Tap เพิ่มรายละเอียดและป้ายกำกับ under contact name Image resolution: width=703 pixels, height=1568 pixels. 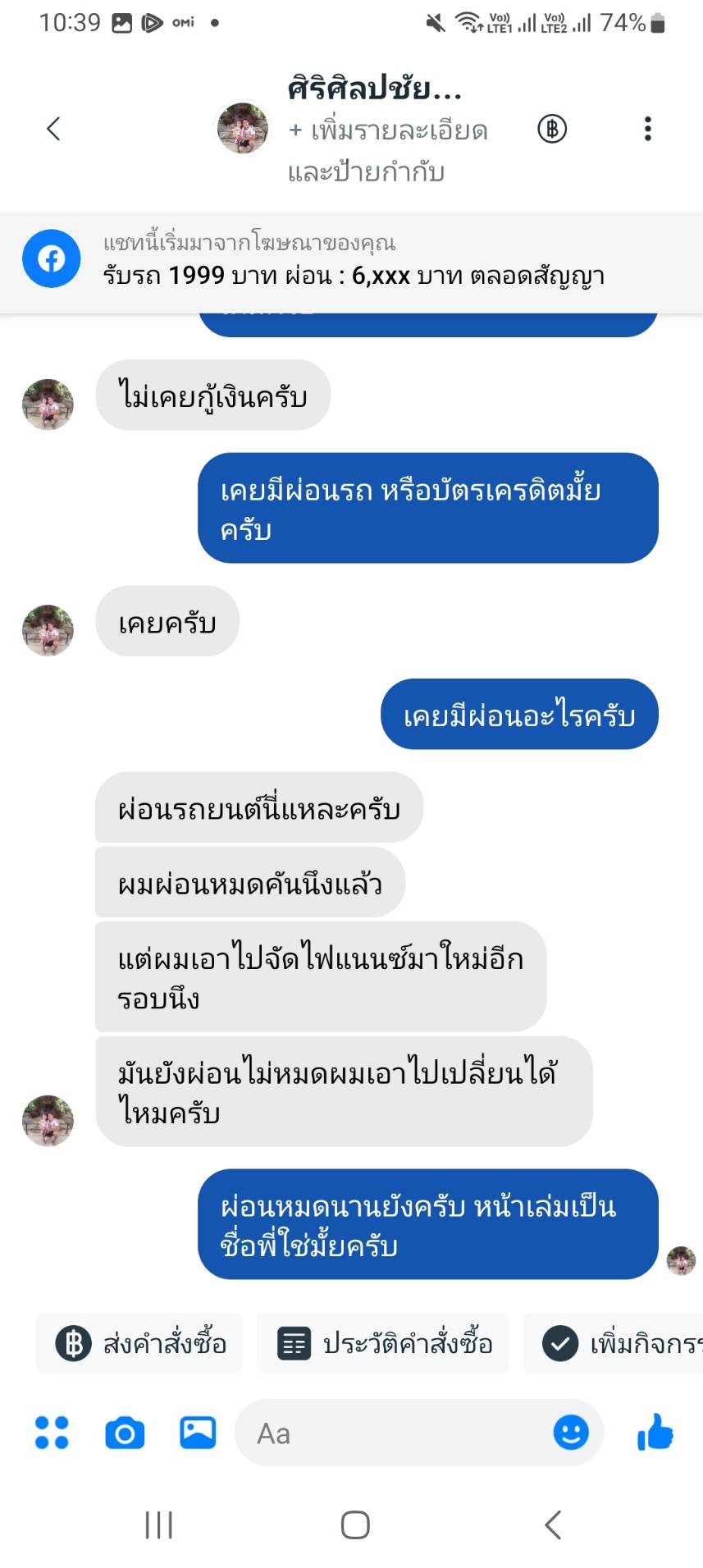point(387,151)
